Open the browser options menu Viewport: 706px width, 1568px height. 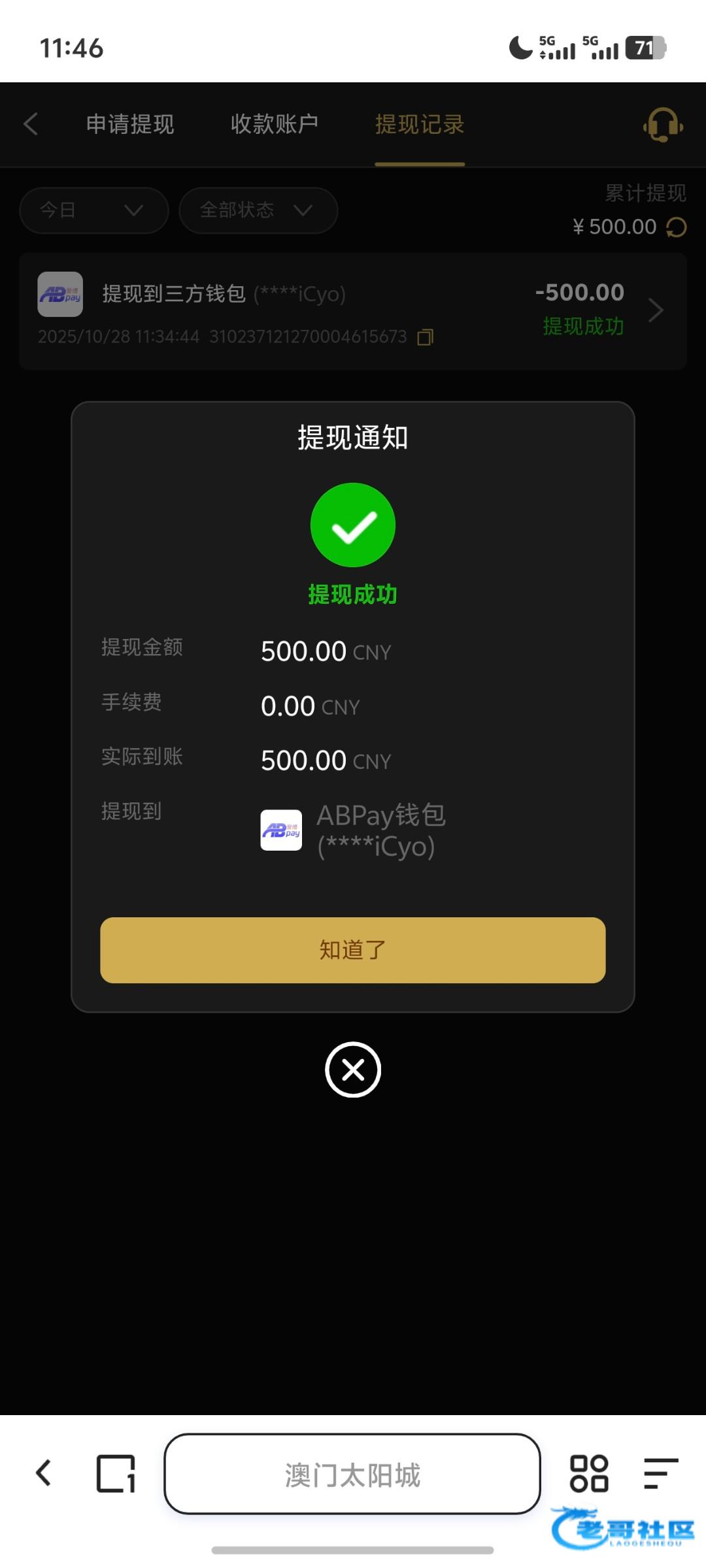tap(660, 1473)
